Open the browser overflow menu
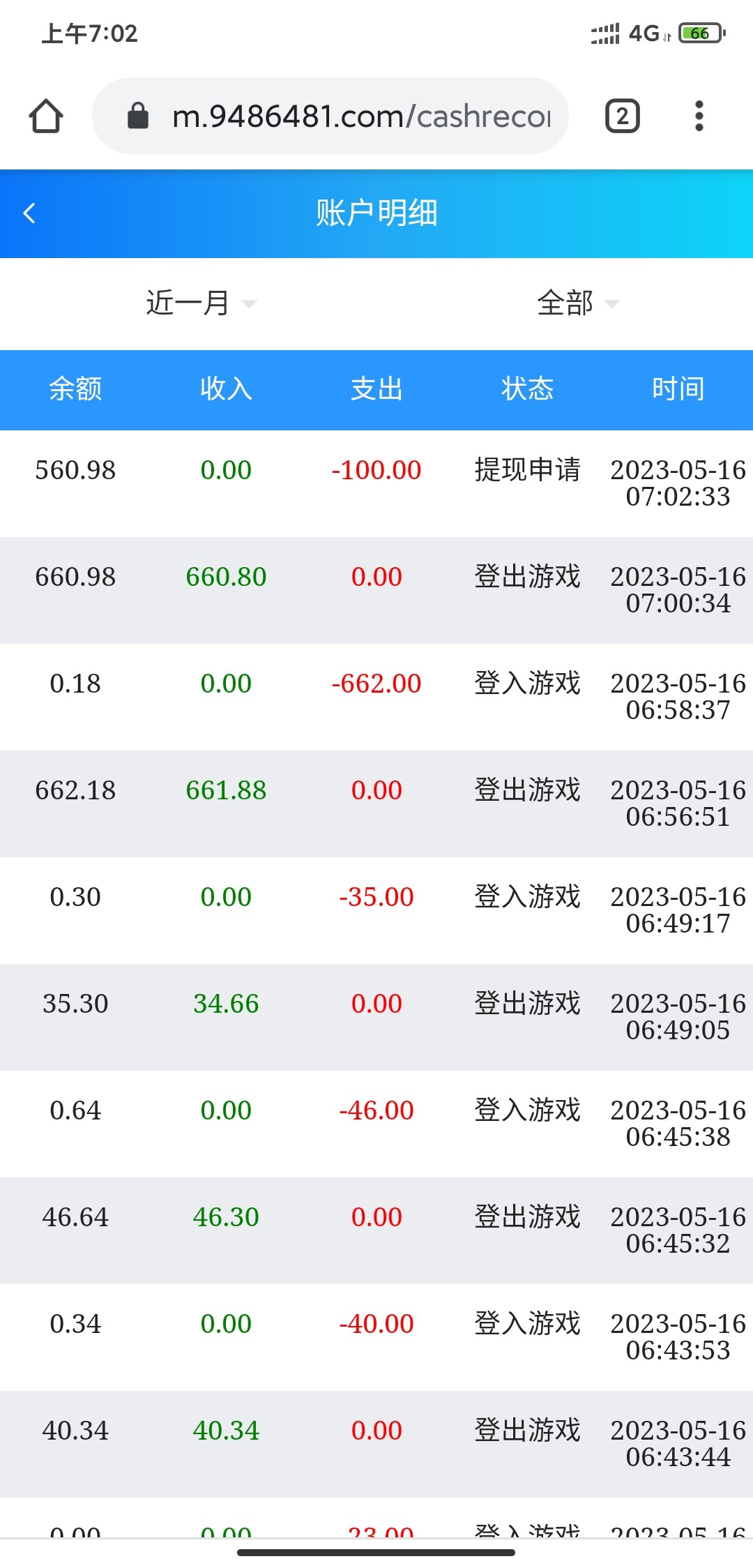The width and height of the screenshot is (753, 1568). coord(699,116)
